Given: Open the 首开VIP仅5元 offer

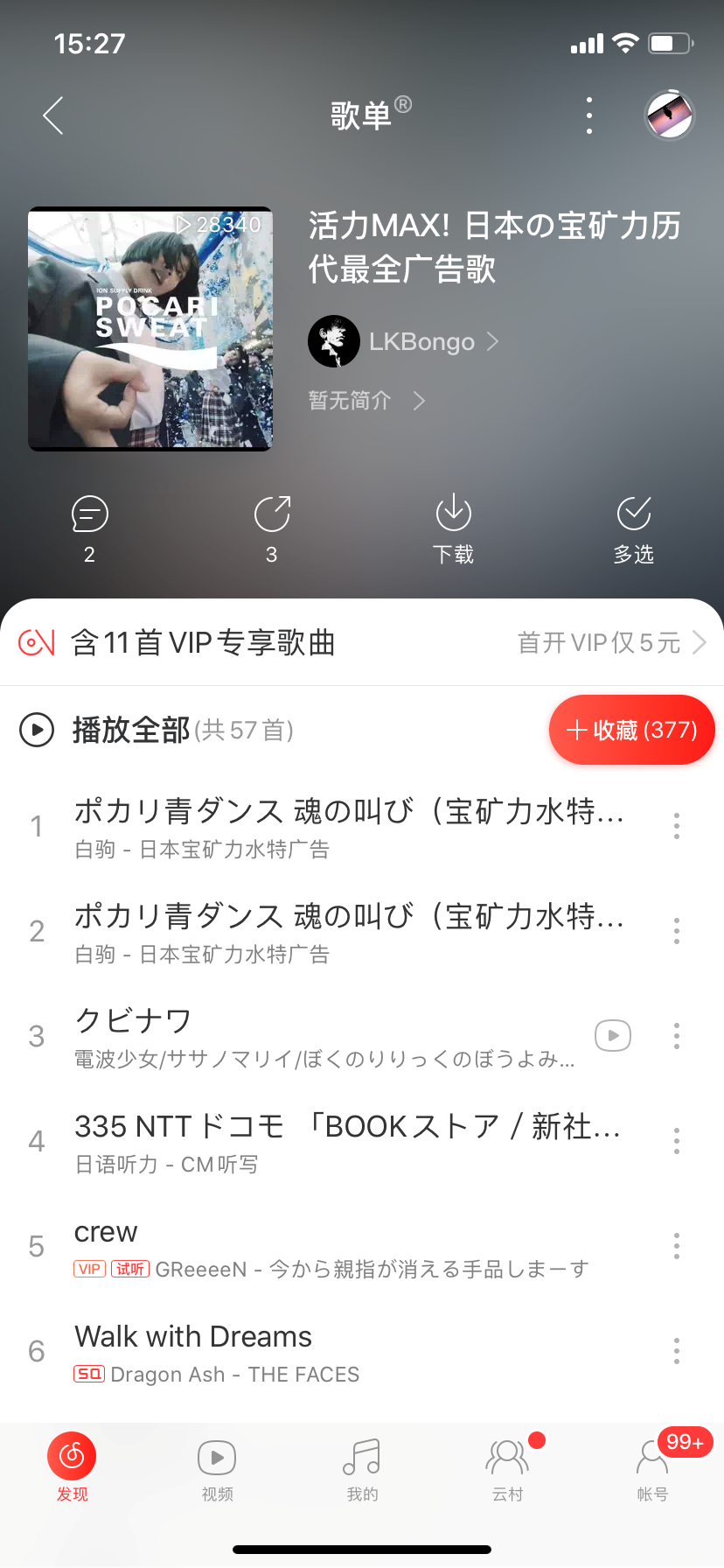Looking at the screenshot, I should coord(611,643).
